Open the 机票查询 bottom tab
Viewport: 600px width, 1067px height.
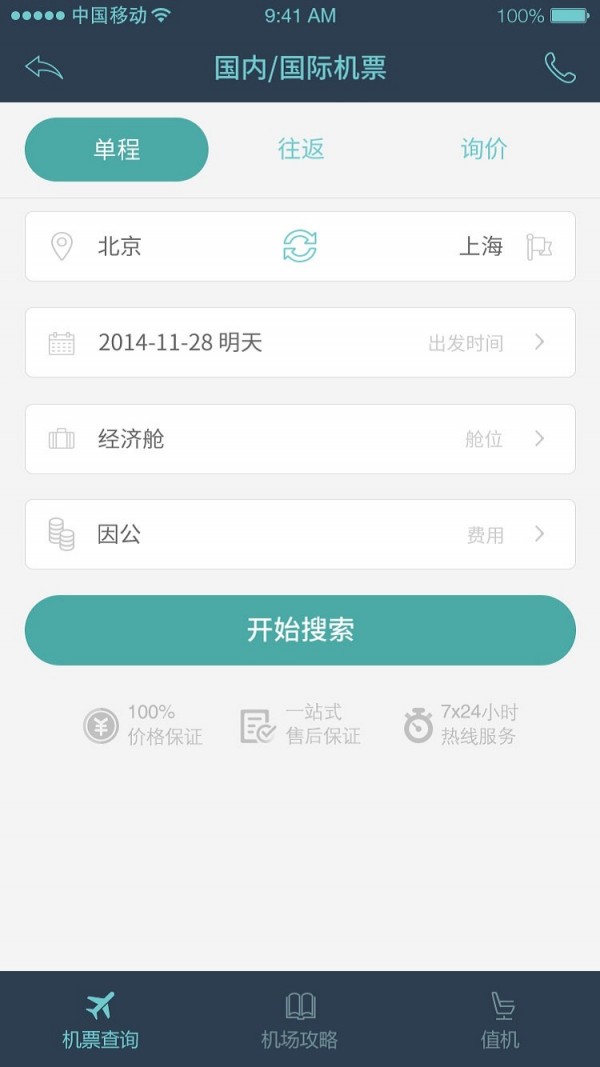pos(100,1019)
